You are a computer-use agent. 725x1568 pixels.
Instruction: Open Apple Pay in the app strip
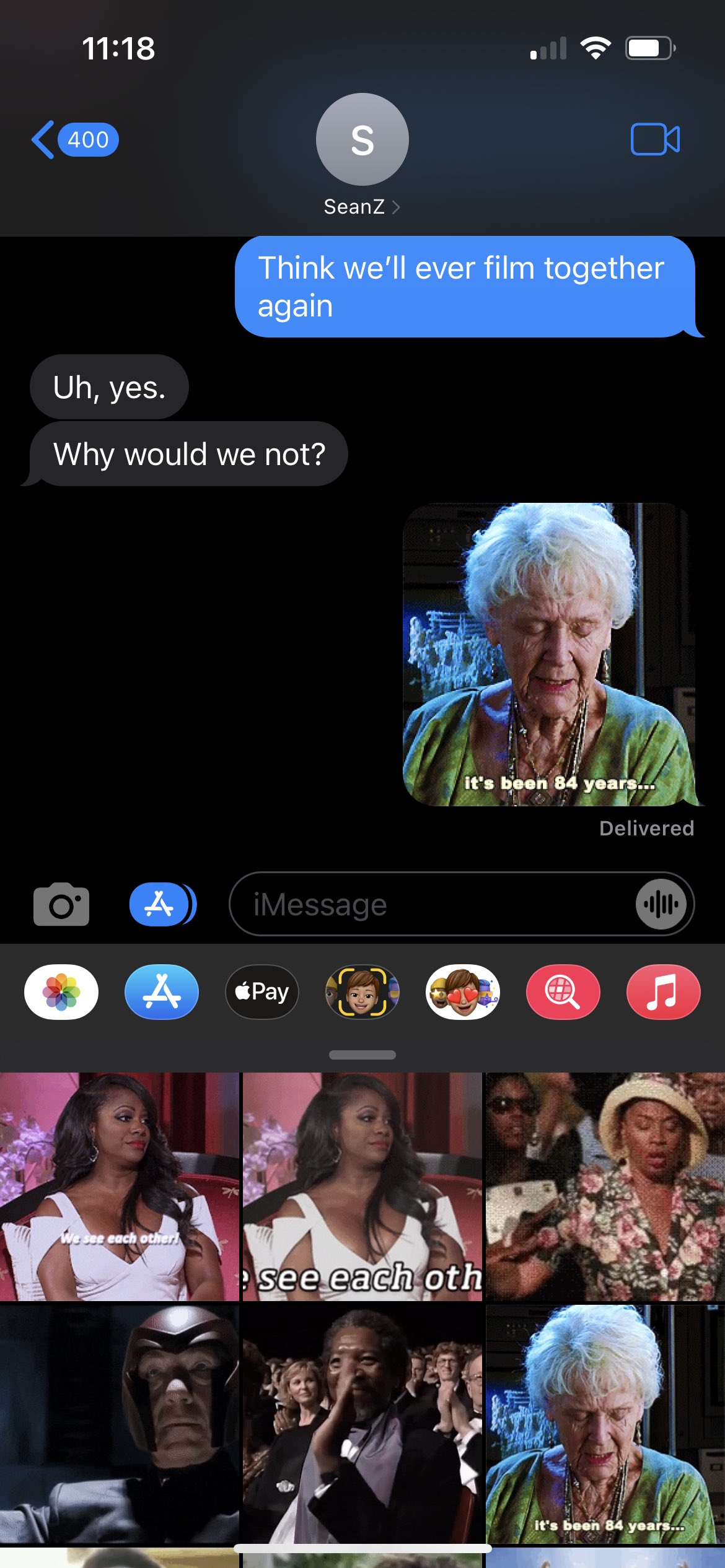point(262,992)
